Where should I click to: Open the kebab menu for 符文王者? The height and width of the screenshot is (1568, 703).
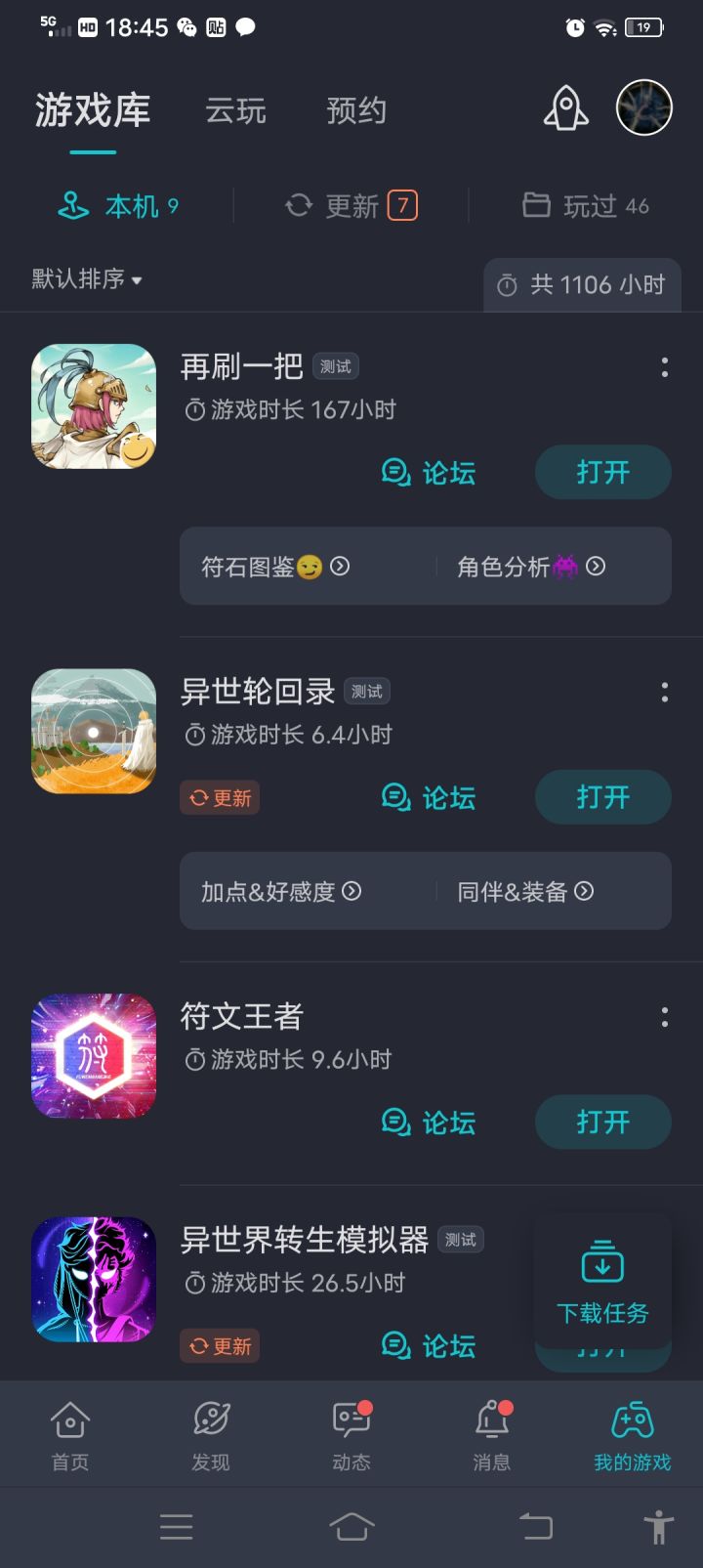[665, 1018]
